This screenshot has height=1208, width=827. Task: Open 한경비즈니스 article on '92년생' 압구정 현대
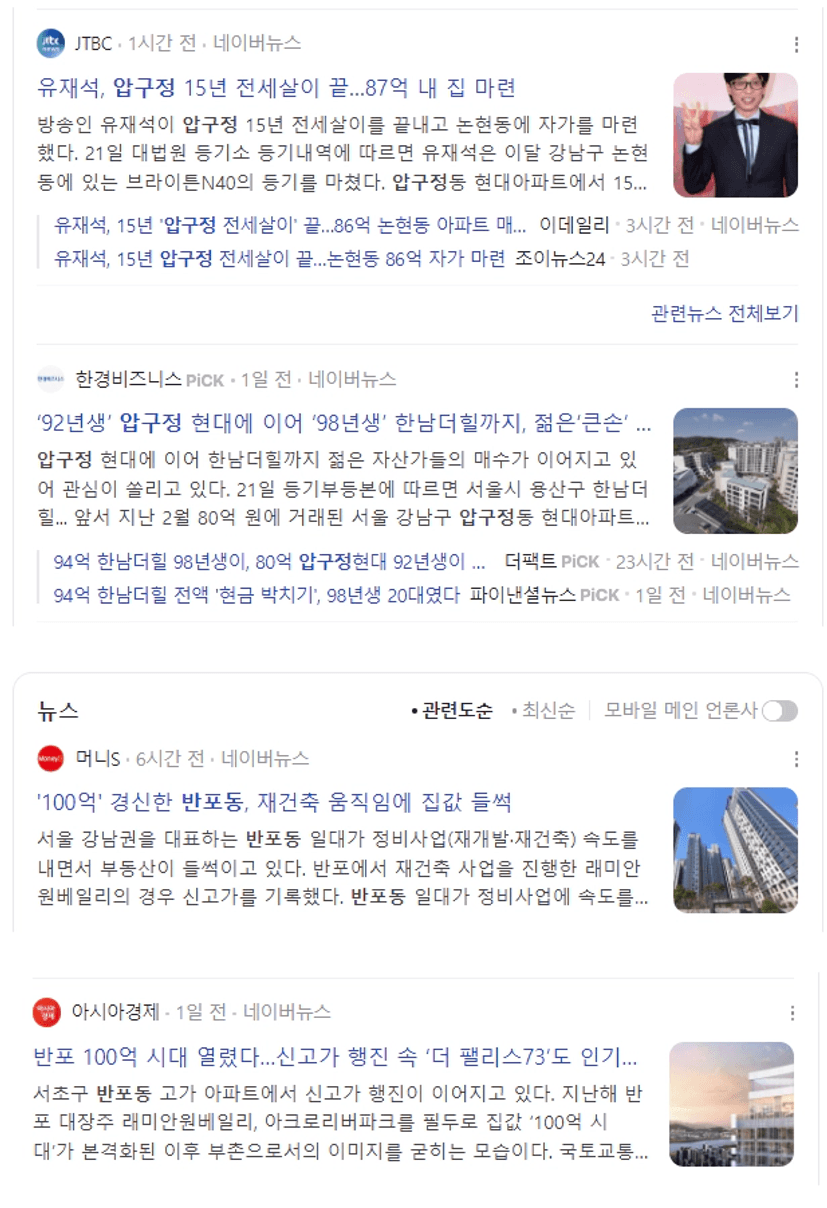[x=343, y=424]
